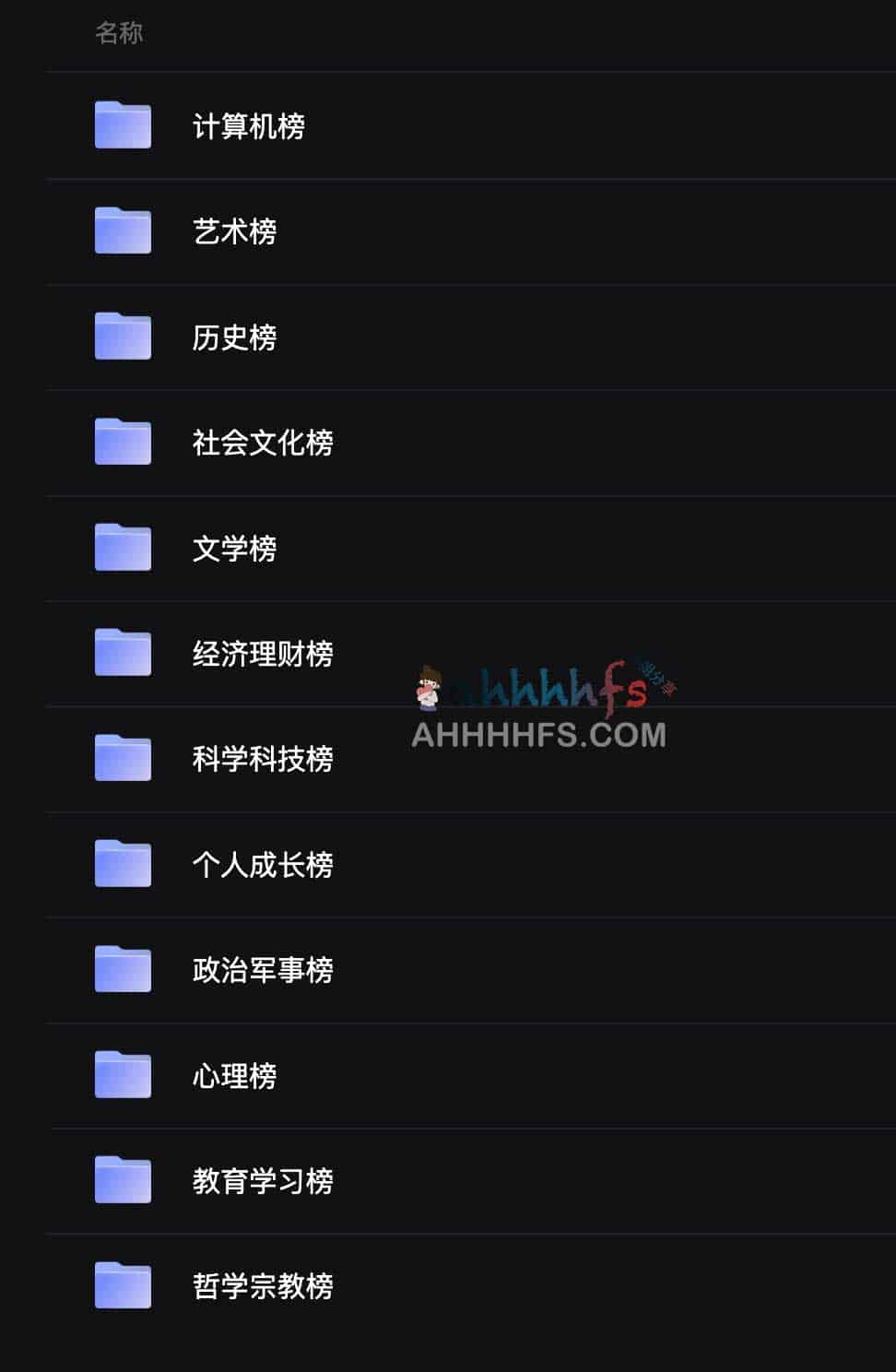The width and height of the screenshot is (896, 1372).
Task: Open the 教育学习榜 folder
Action: [263, 1181]
